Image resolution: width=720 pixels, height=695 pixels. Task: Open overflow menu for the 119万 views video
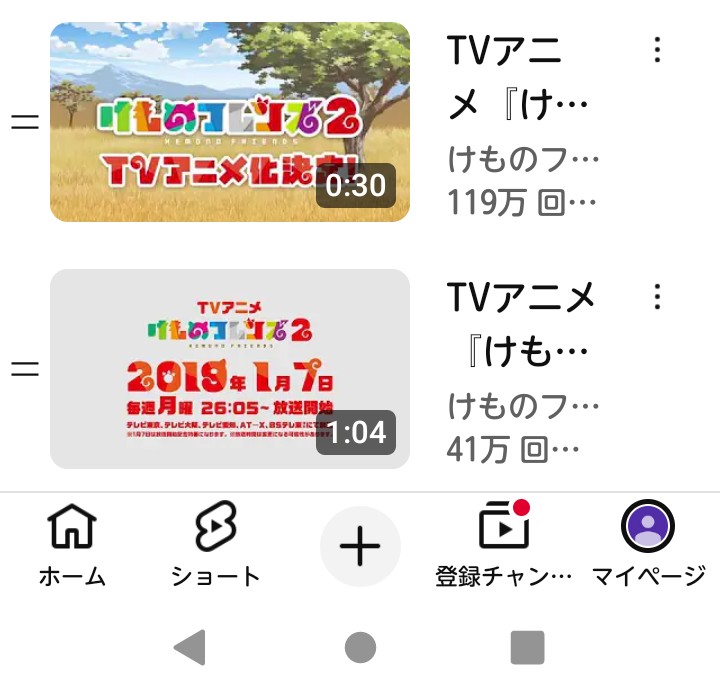pyautogui.click(x=657, y=49)
